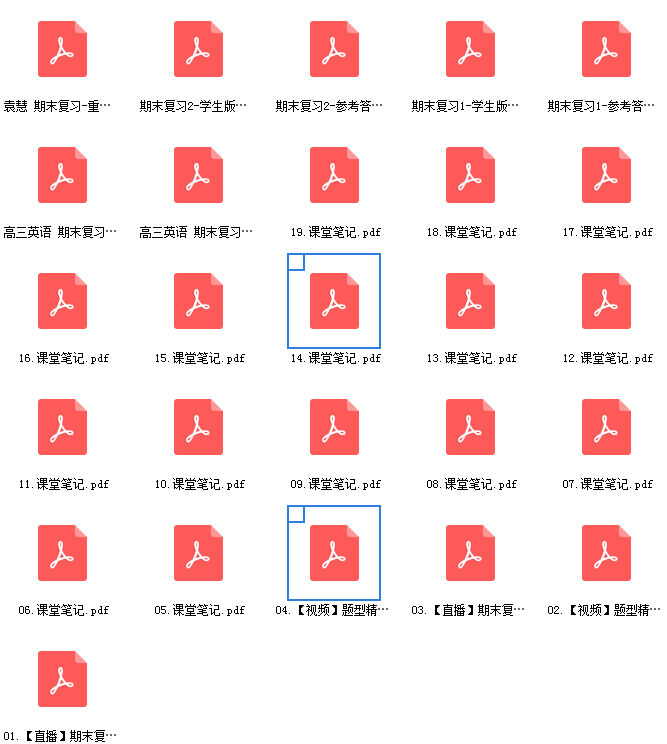The image size is (667, 744).
Task: Open the file 17.课堂笔记.pdf
Action: click(x=606, y=175)
